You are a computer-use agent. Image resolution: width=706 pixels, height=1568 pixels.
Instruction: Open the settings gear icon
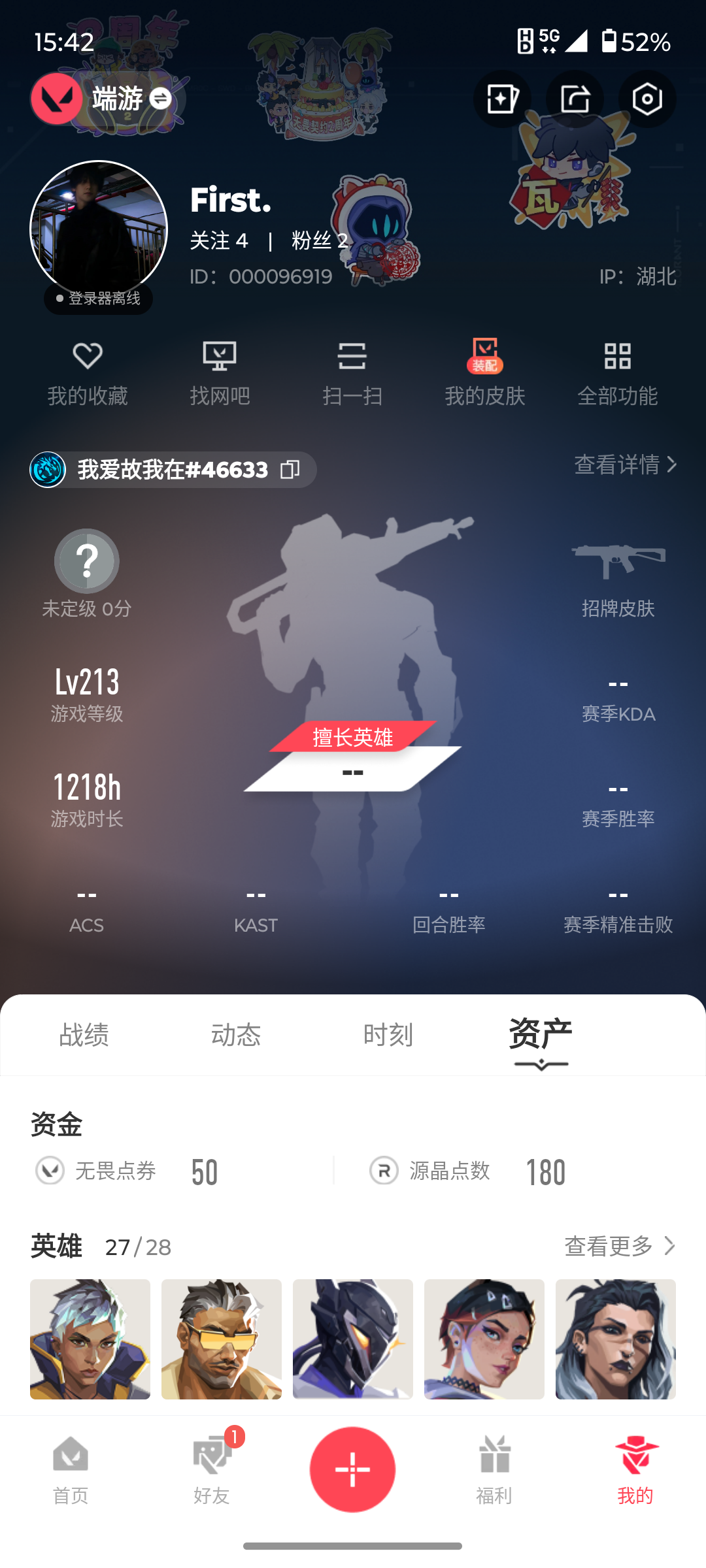647,99
